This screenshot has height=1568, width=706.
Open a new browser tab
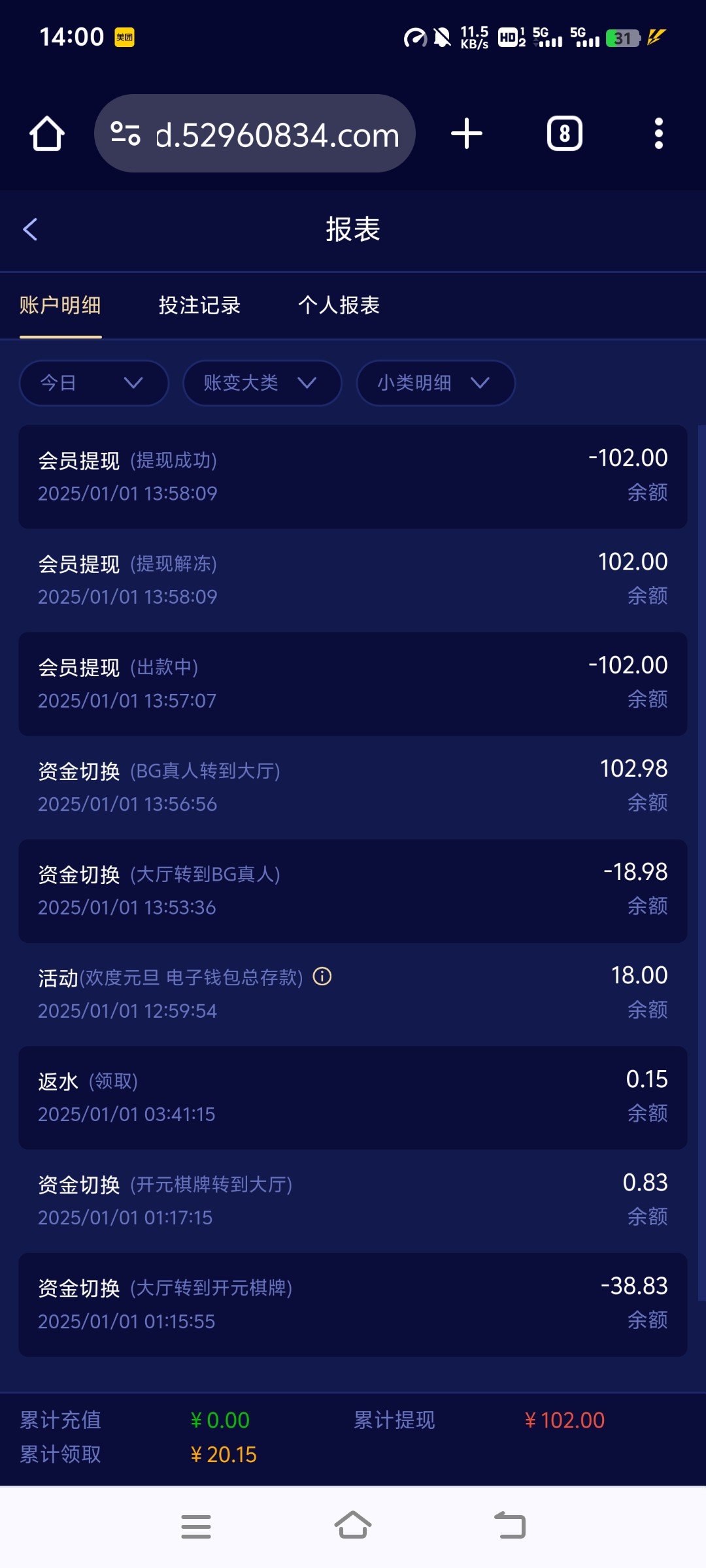[x=467, y=134]
